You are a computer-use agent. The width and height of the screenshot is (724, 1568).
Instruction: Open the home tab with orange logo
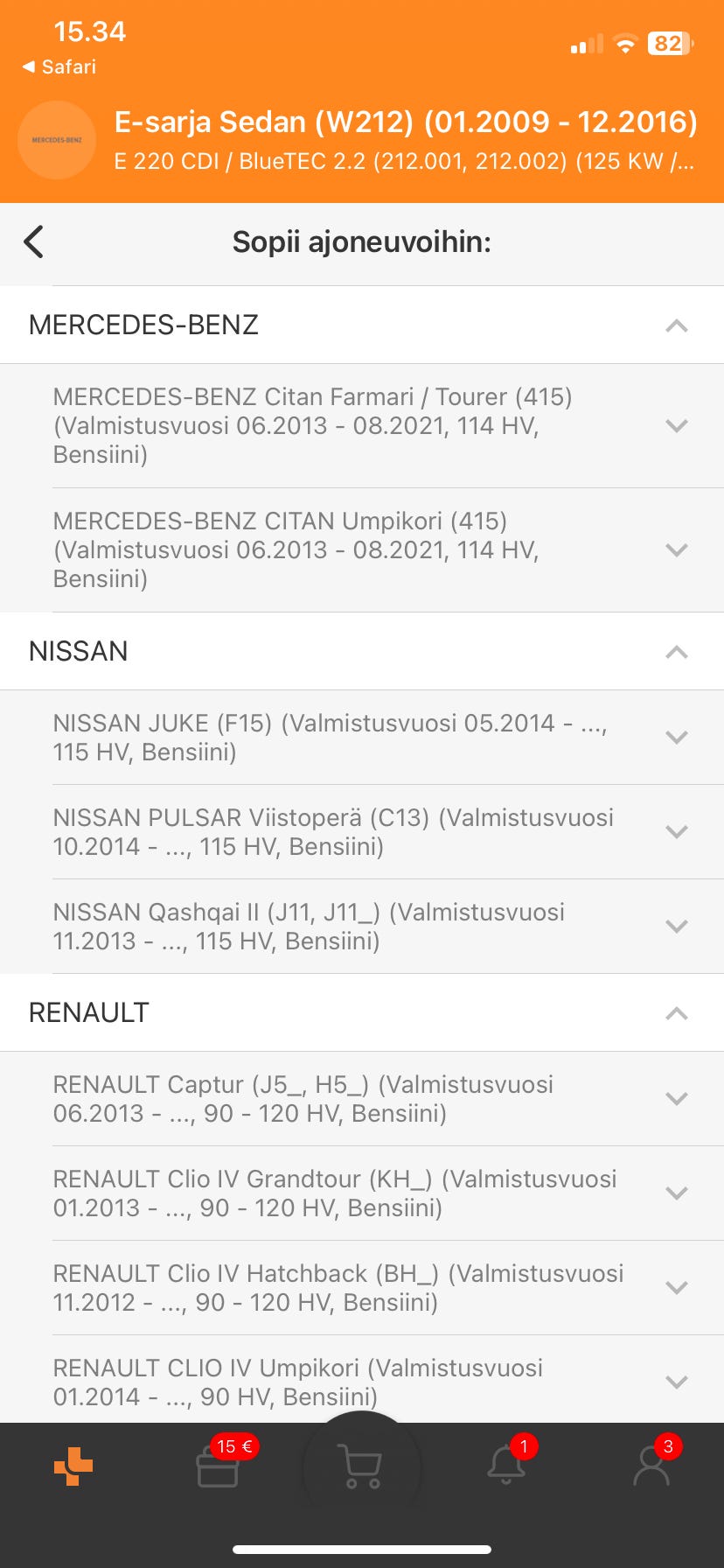(x=73, y=1466)
